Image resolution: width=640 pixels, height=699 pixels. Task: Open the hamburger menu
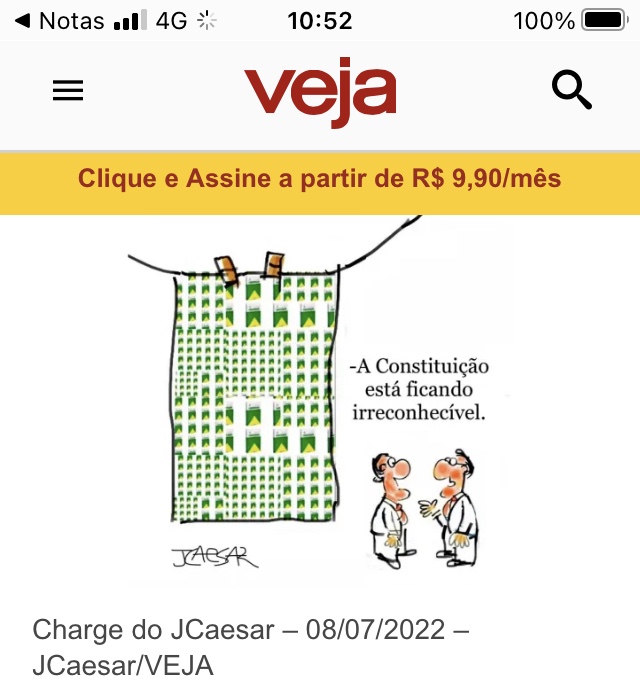click(x=68, y=91)
